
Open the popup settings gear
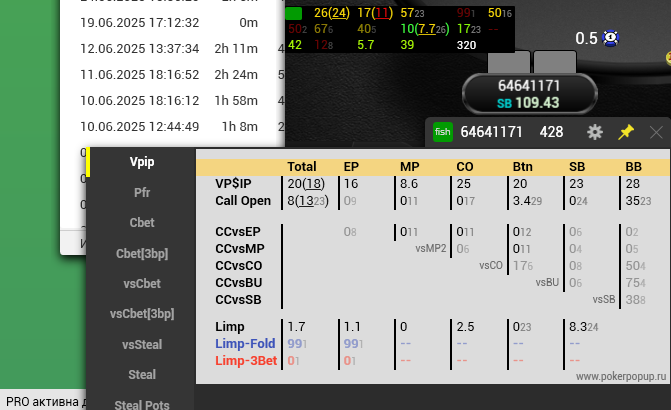[x=595, y=132]
